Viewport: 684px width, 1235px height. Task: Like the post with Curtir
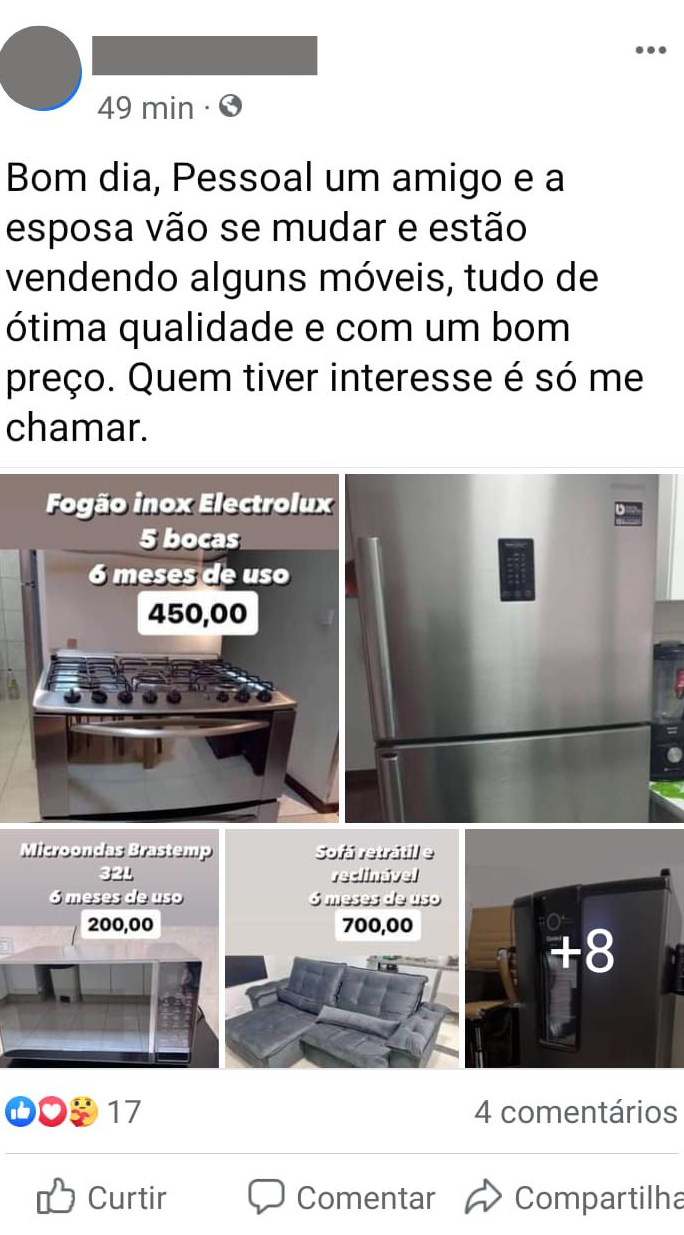point(103,1197)
